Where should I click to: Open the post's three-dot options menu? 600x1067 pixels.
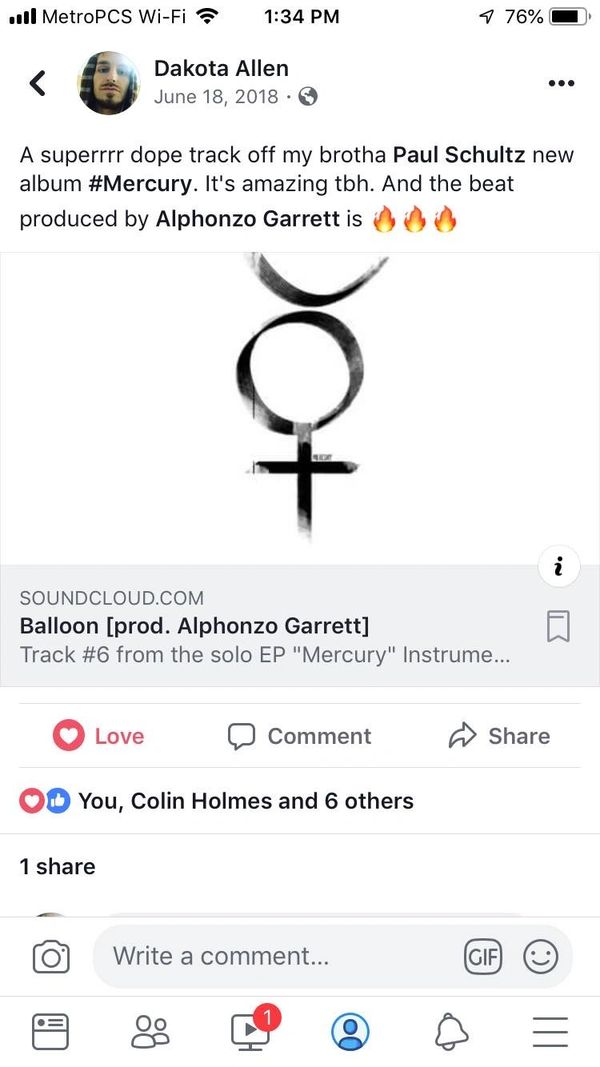[561, 83]
